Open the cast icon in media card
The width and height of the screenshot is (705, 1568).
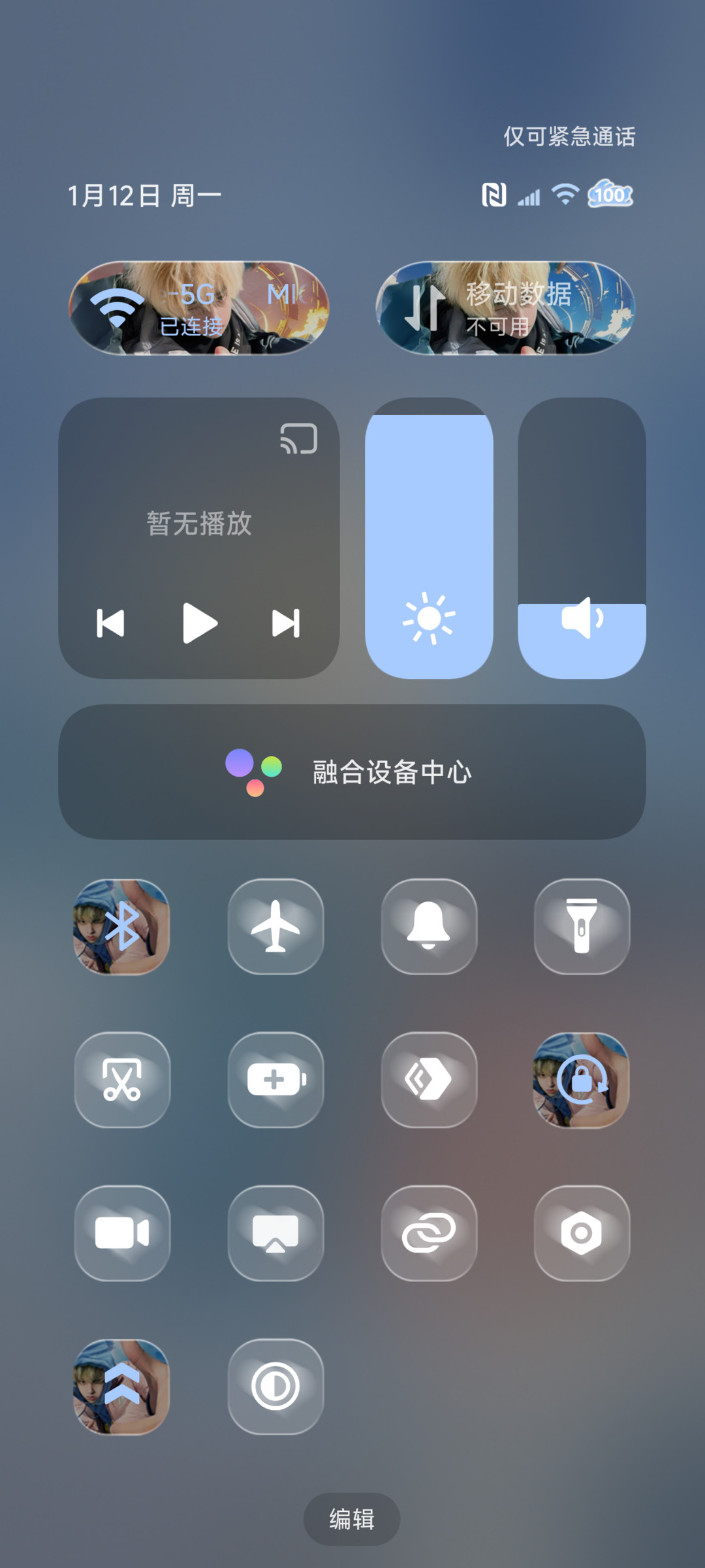298,439
